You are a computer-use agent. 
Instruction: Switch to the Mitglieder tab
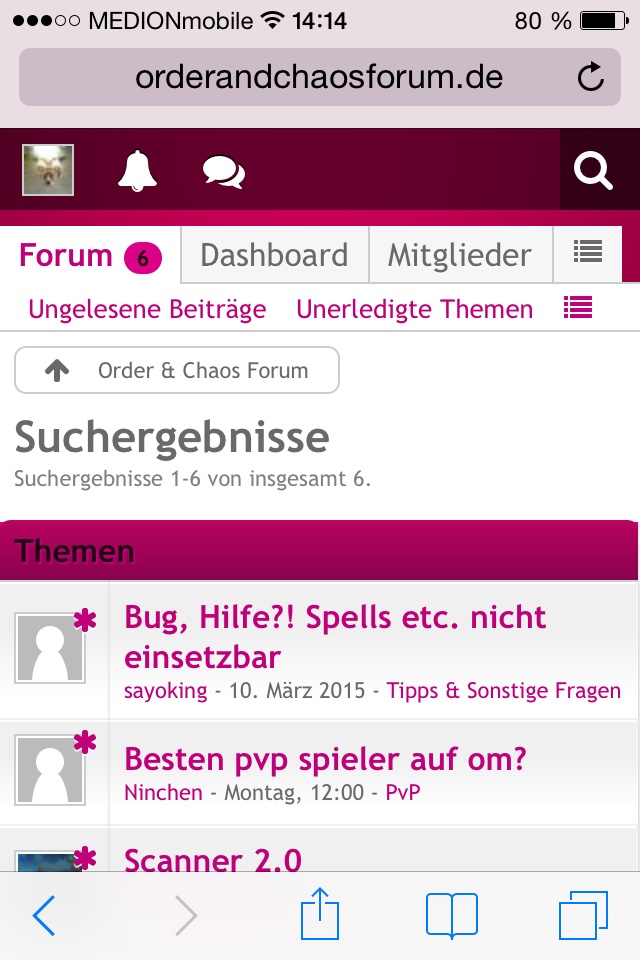coord(460,255)
